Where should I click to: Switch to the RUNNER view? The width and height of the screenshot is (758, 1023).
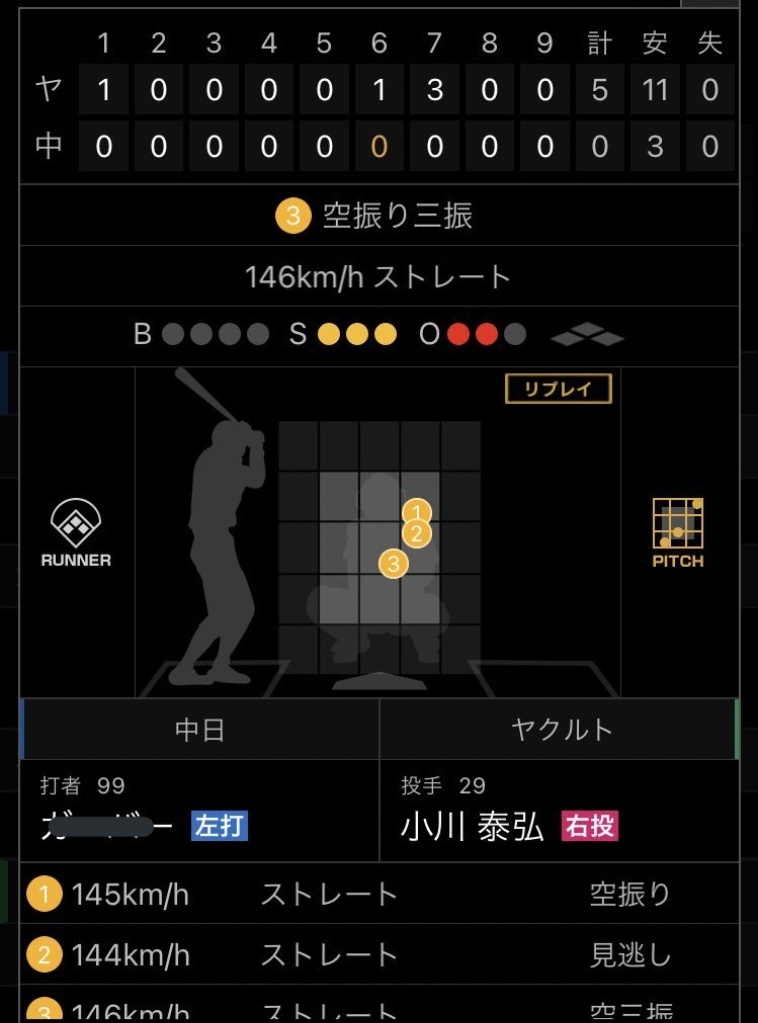[76, 533]
